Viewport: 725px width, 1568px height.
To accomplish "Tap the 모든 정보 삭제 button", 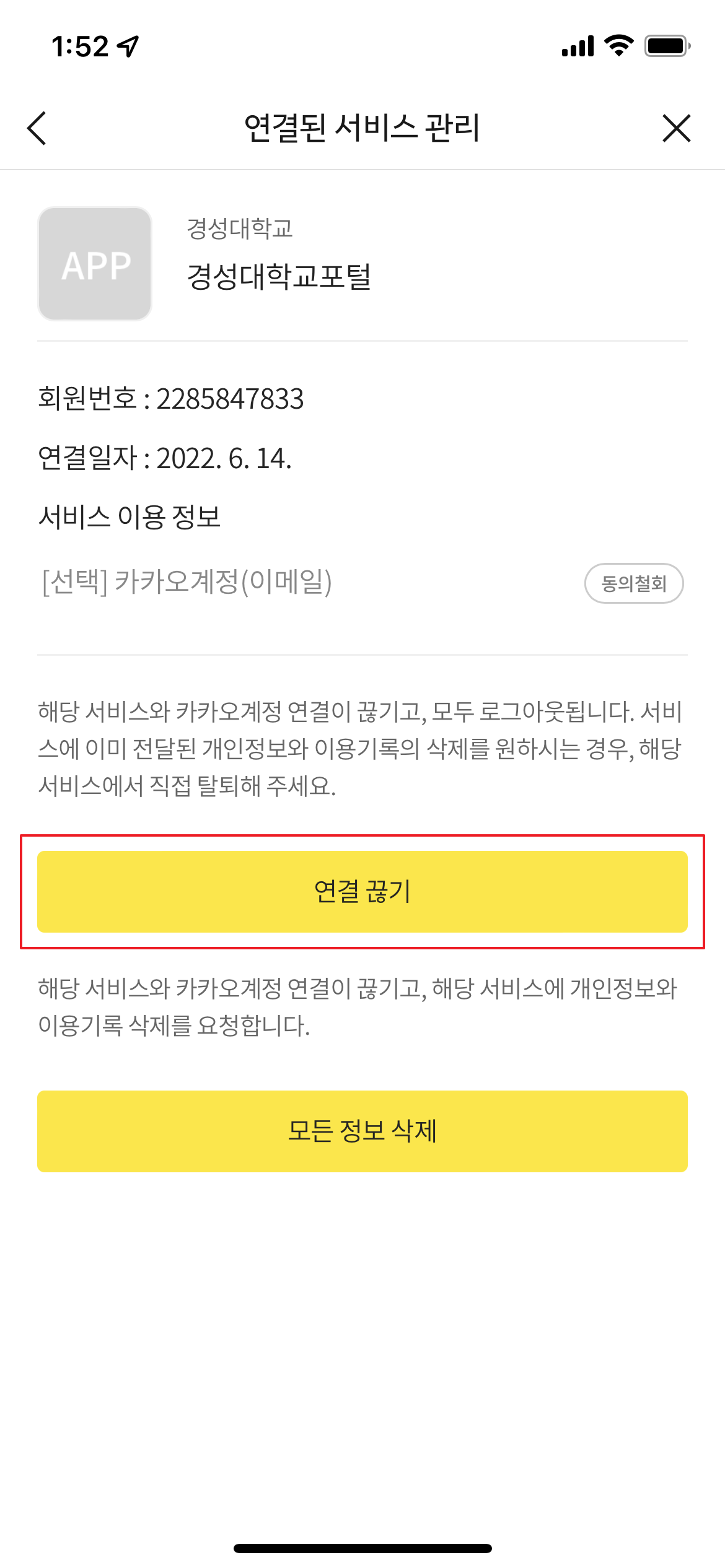I will click(x=362, y=1131).
